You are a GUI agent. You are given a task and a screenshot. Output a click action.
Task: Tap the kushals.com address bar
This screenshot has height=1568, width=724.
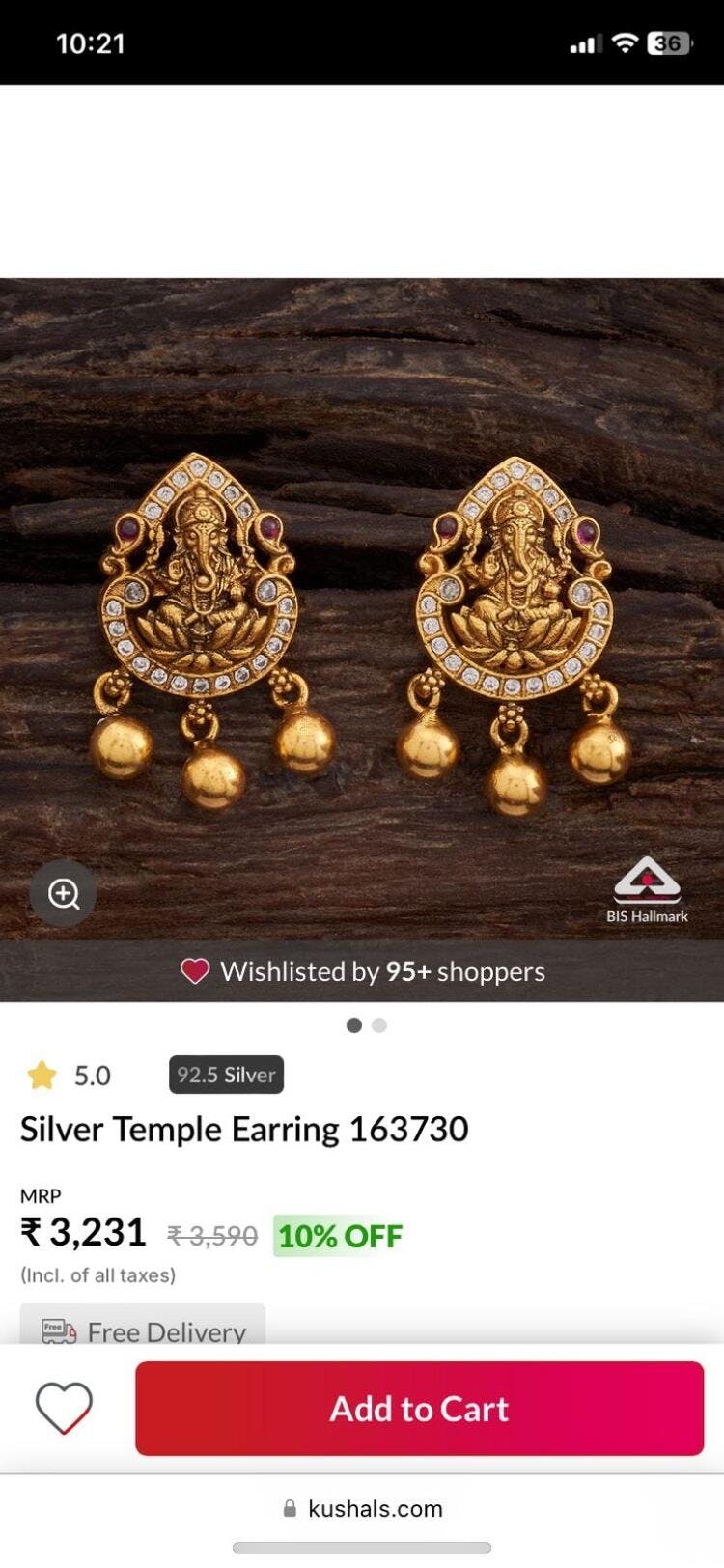(363, 1509)
